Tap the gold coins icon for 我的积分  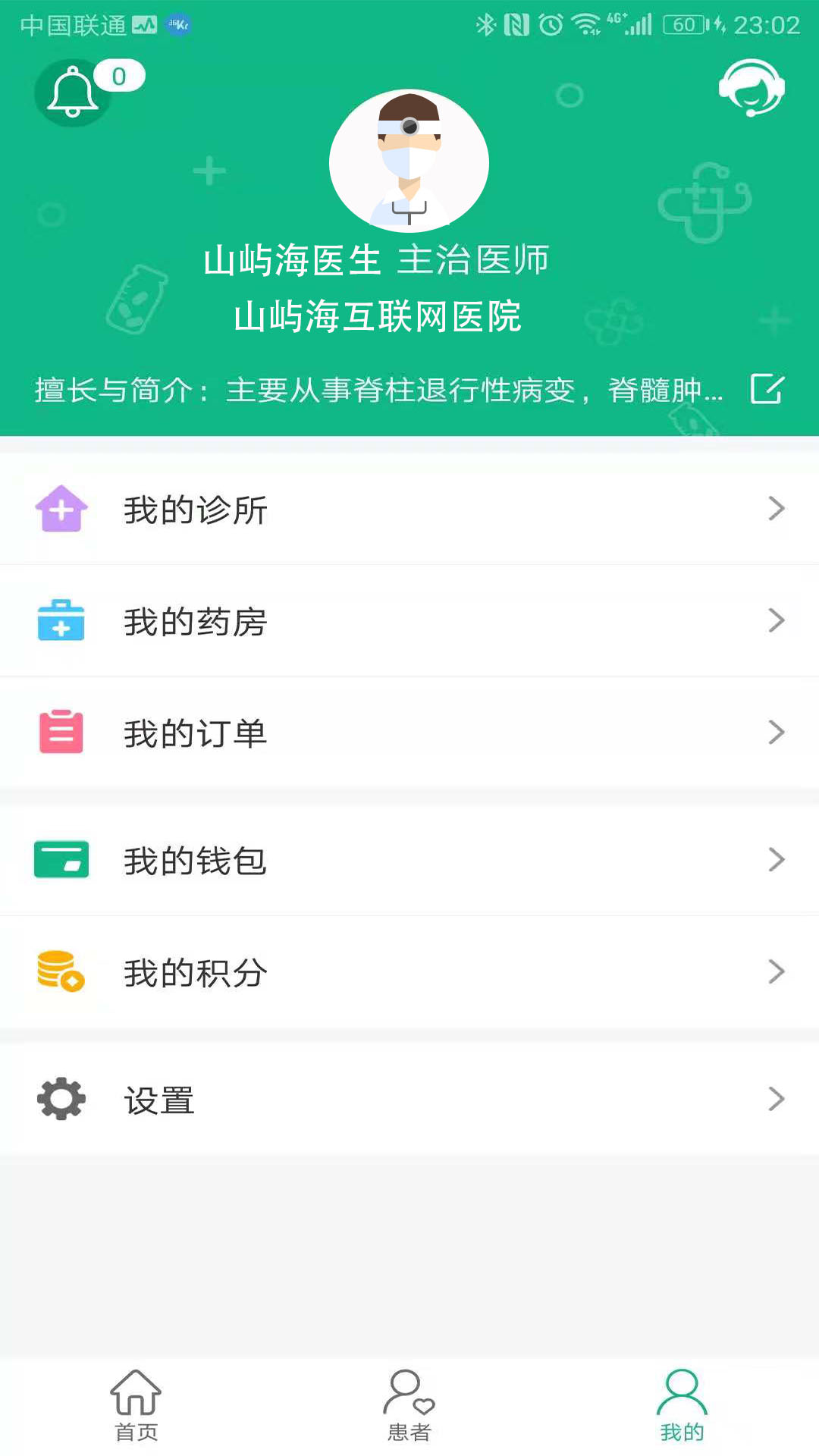coord(61,971)
